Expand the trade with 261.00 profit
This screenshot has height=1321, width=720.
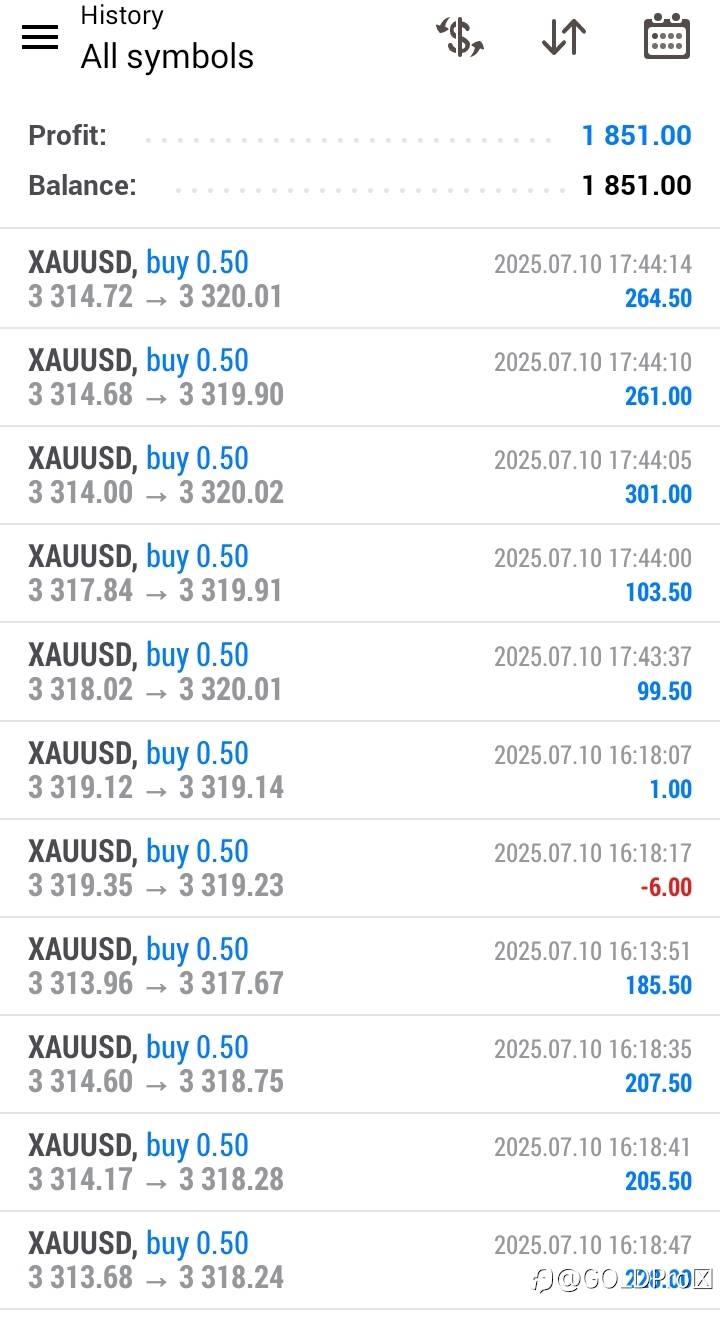(360, 377)
